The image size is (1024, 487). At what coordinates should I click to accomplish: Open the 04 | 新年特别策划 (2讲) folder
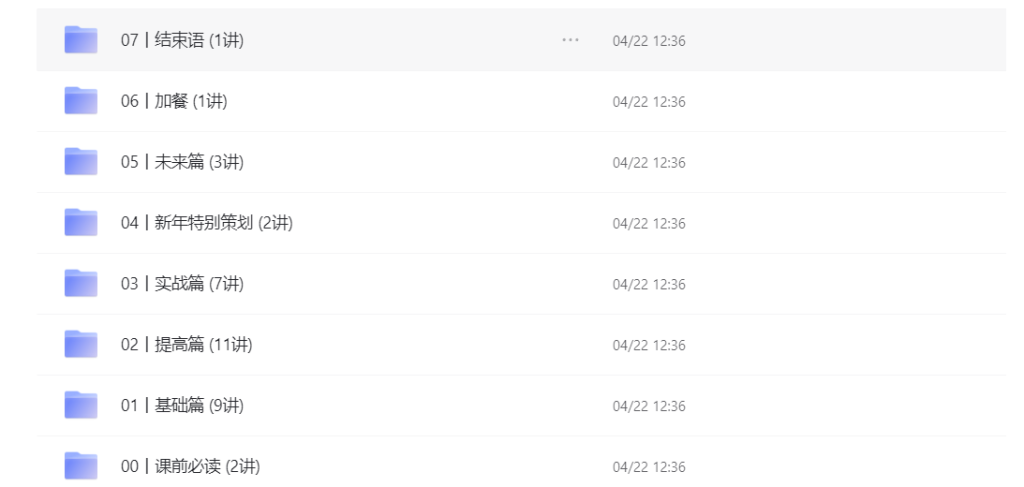[x=206, y=223]
